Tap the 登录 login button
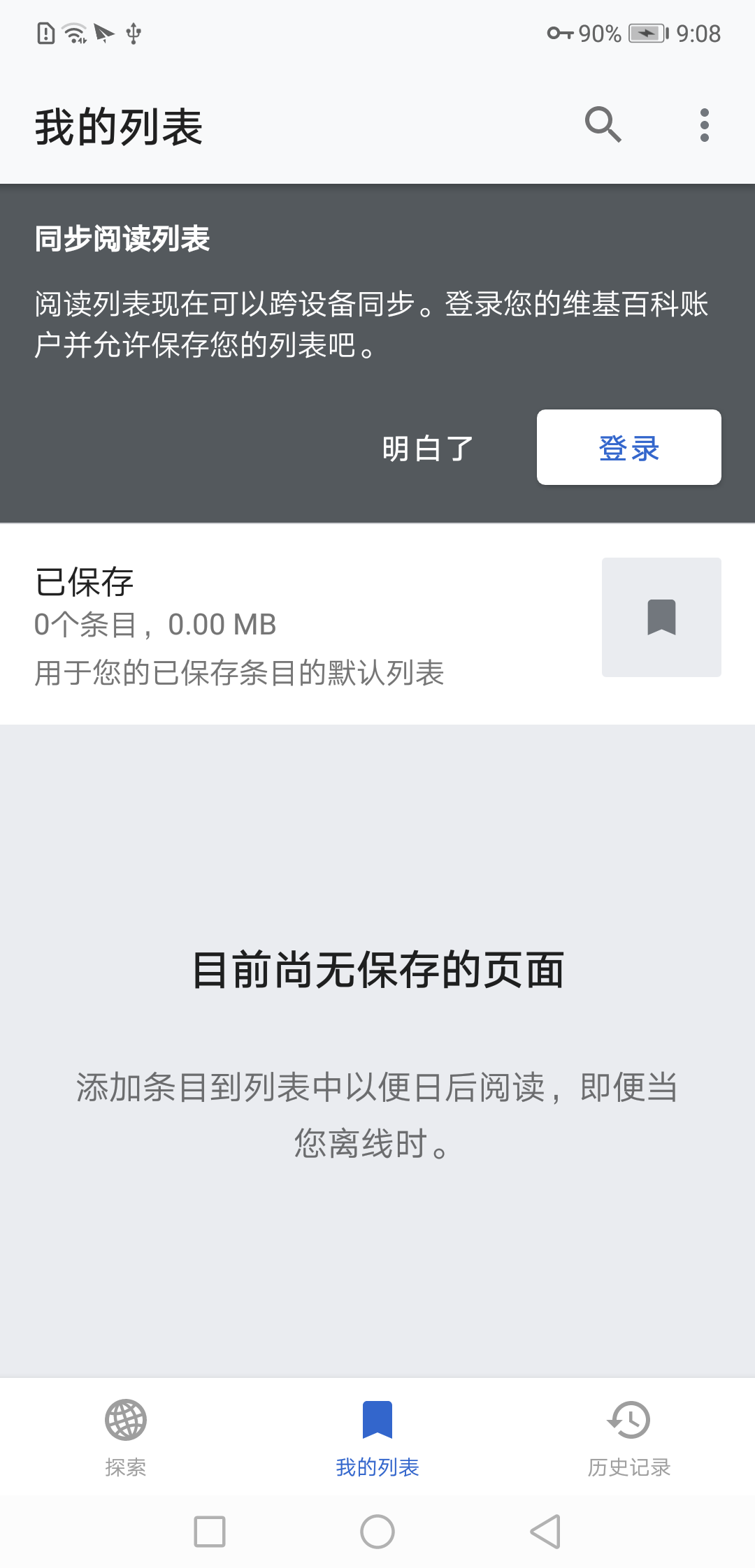Image resolution: width=755 pixels, height=1568 pixels. [629, 447]
